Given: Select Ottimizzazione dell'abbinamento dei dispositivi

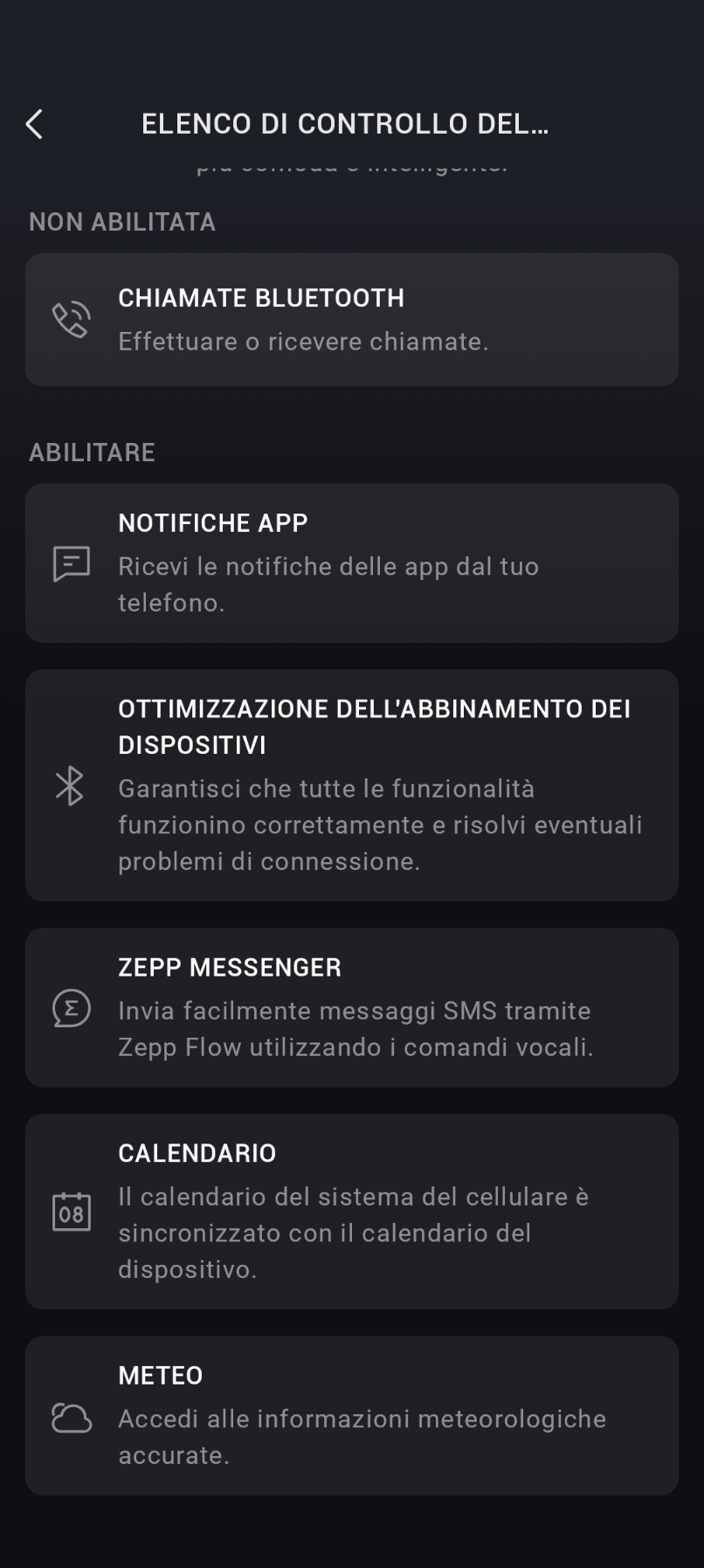Looking at the screenshot, I should [x=351, y=785].
